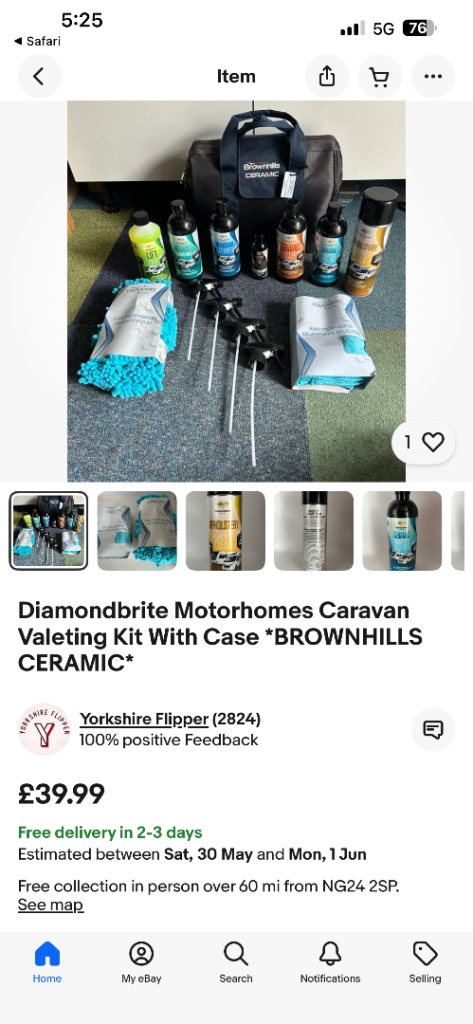Select the blue bottle thumbnail
The image size is (473, 1024).
[x=402, y=530]
